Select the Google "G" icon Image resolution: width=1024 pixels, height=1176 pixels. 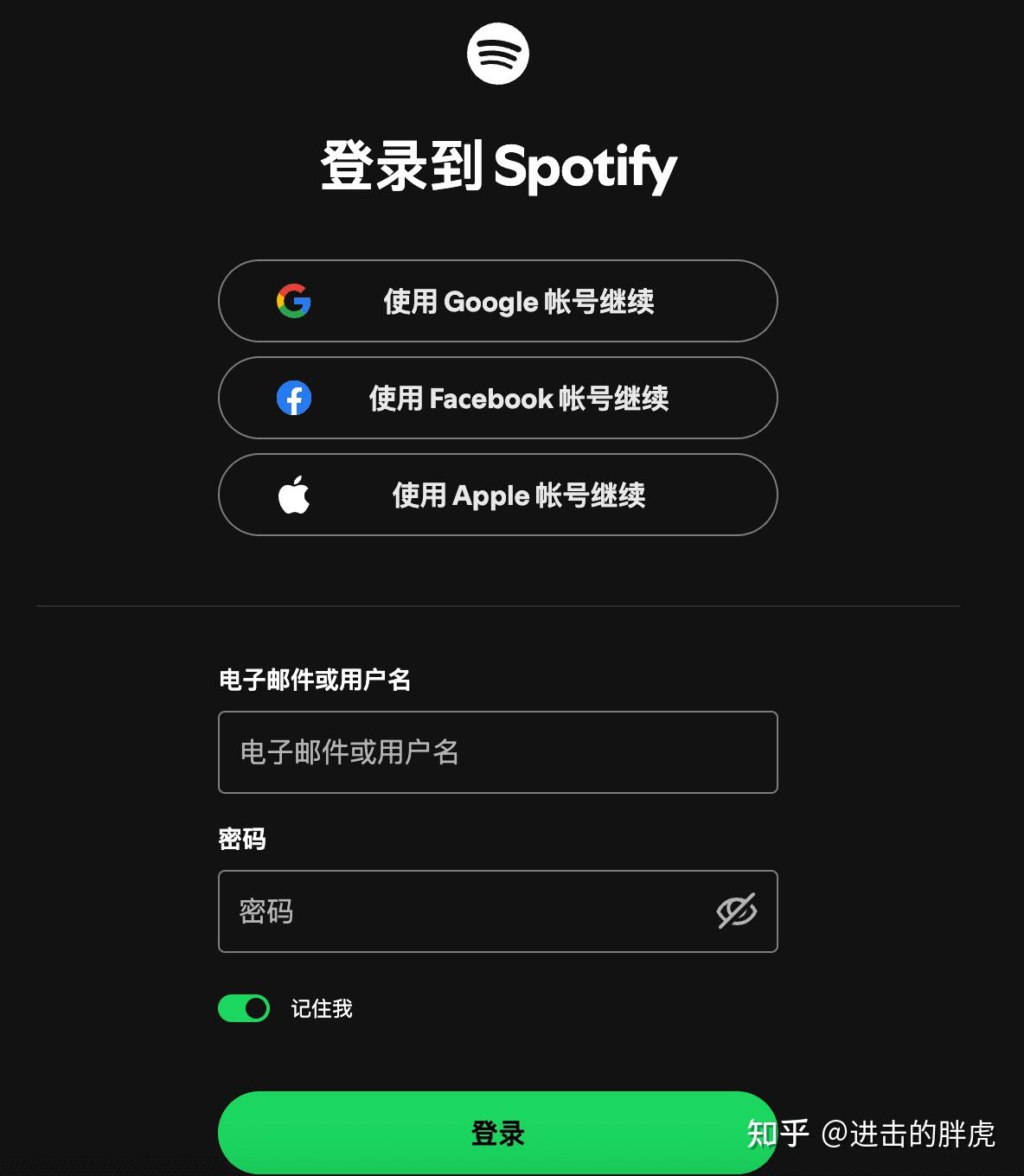coord(293,301)
